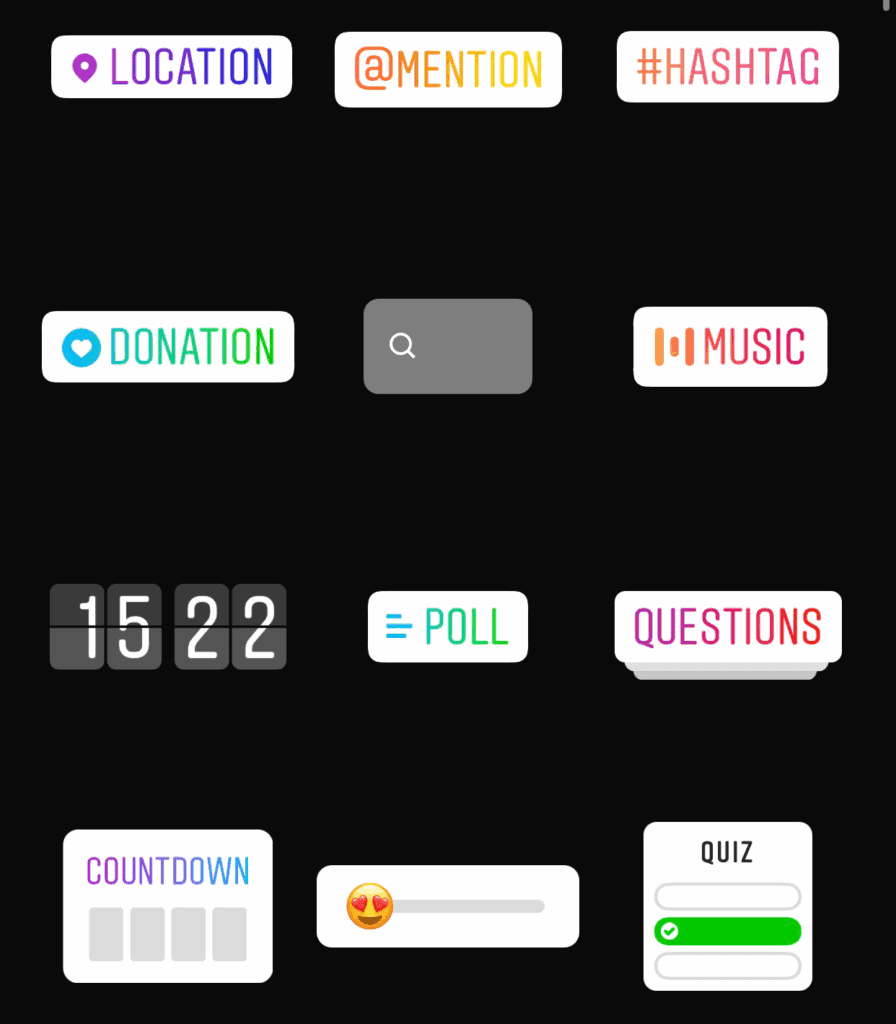Select the Countdown sticker
Viewport: 896px width, 1024px height.
pos(168,906)
